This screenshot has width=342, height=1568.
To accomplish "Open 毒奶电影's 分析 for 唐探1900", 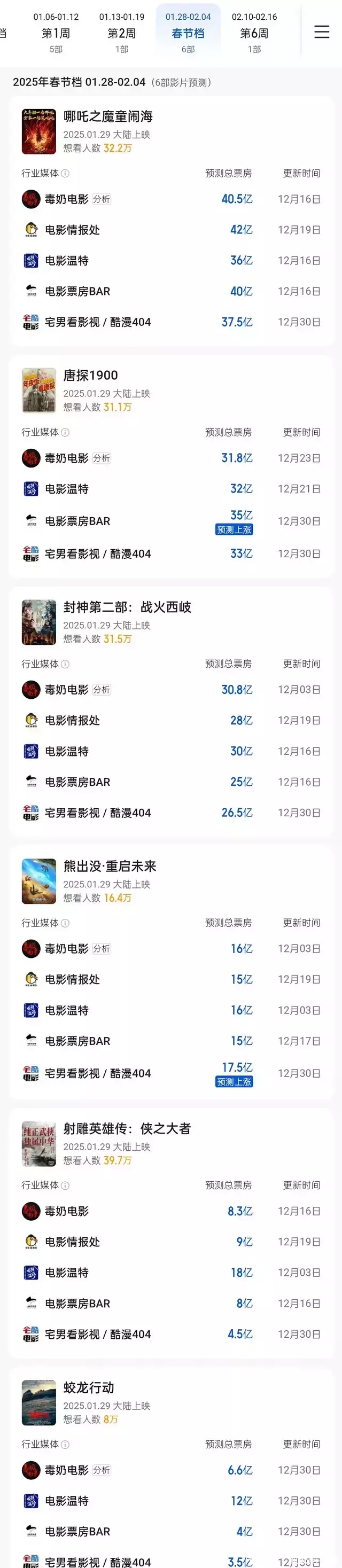I will pyautogui.click(x=102, y=458).
